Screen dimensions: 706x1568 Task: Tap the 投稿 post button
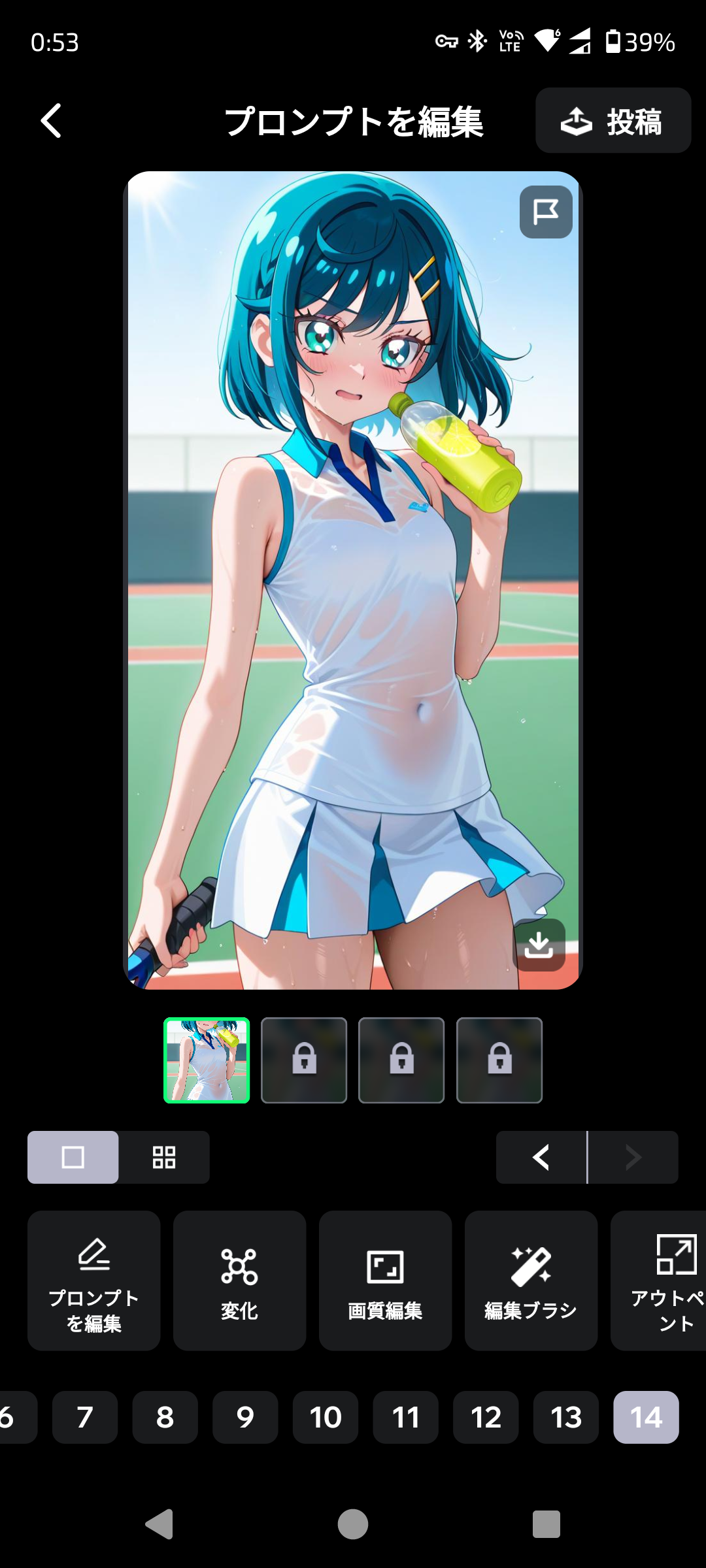click(x=613, y=121)
